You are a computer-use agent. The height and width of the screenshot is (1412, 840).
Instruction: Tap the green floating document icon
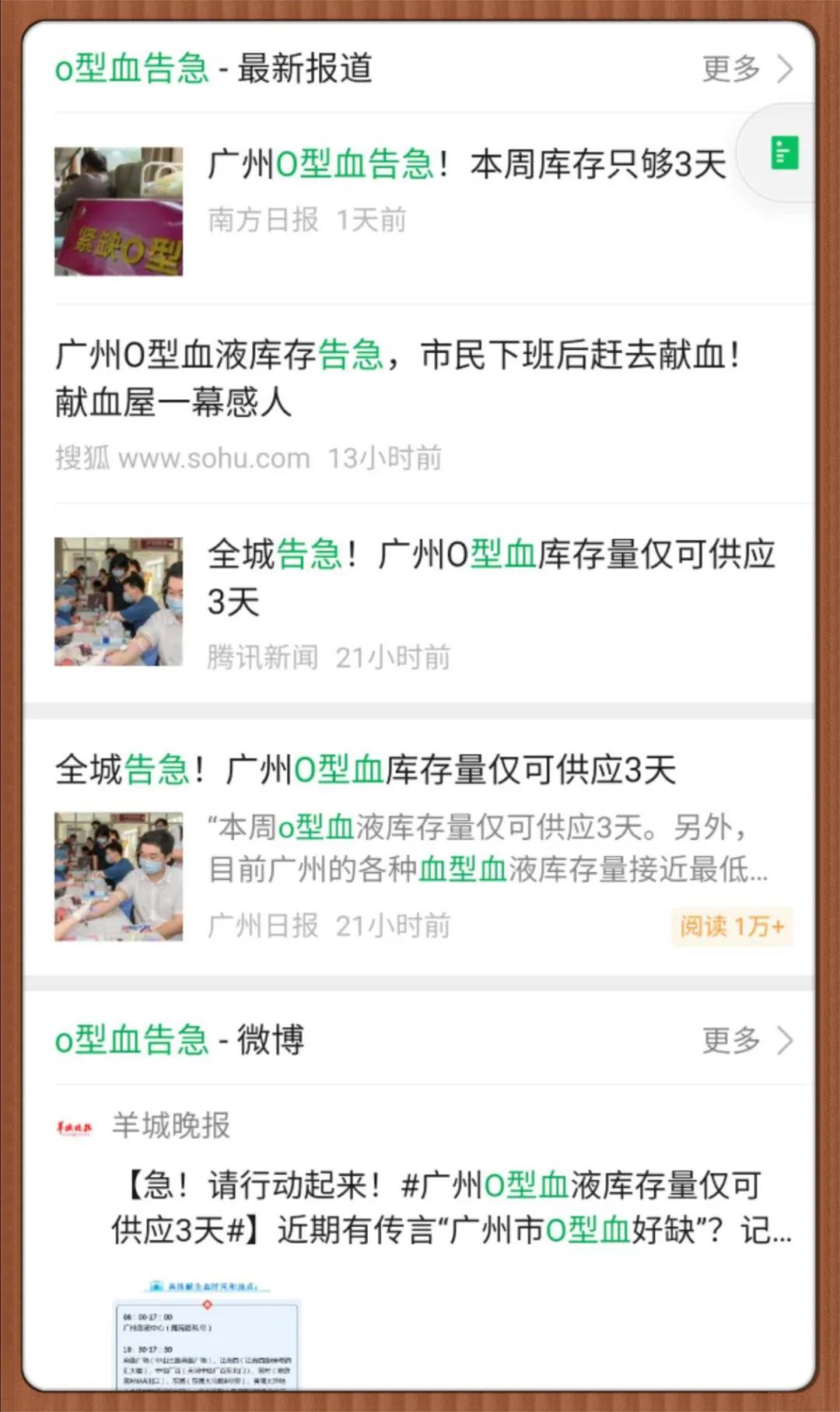coord(783,152)
